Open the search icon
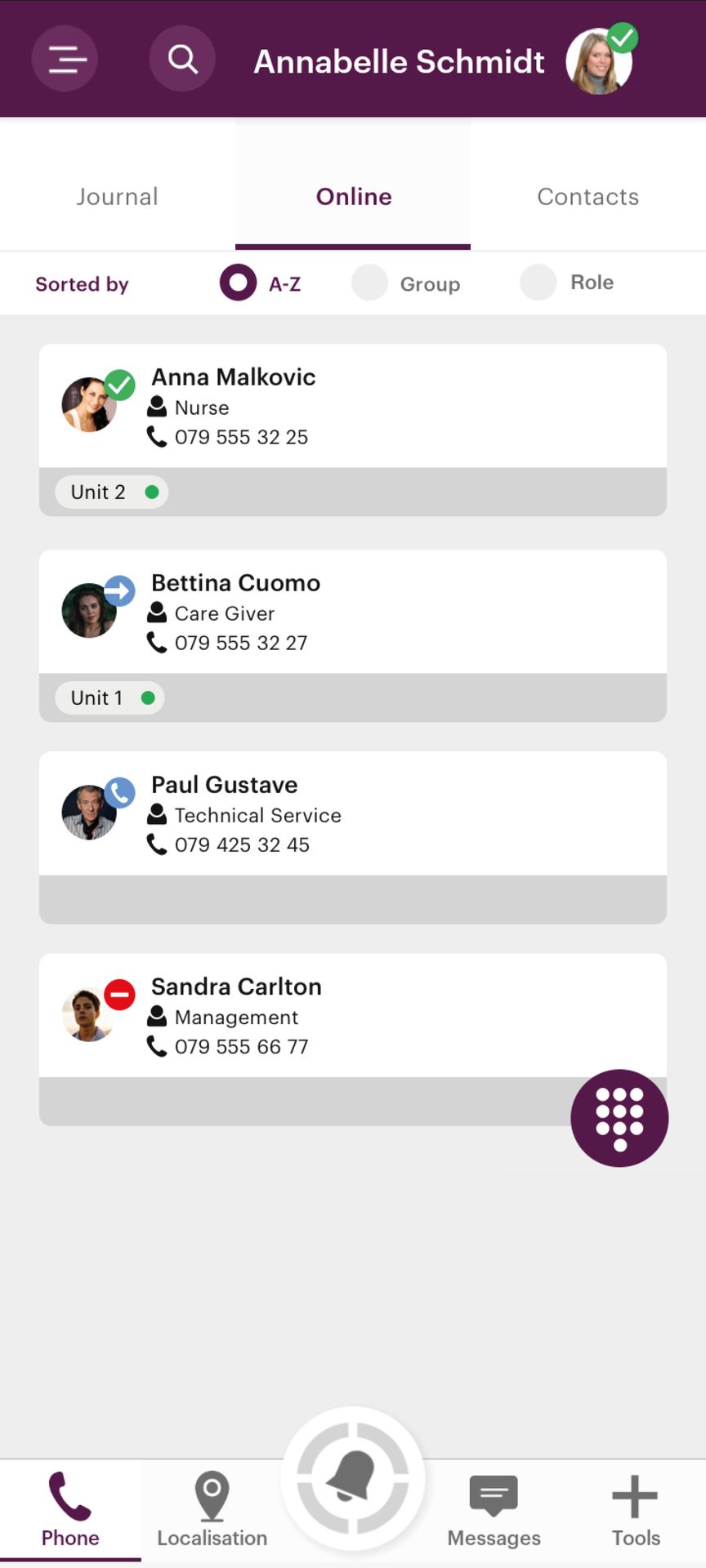Screen dimensions: 706x1568 [x=182, y=60]
